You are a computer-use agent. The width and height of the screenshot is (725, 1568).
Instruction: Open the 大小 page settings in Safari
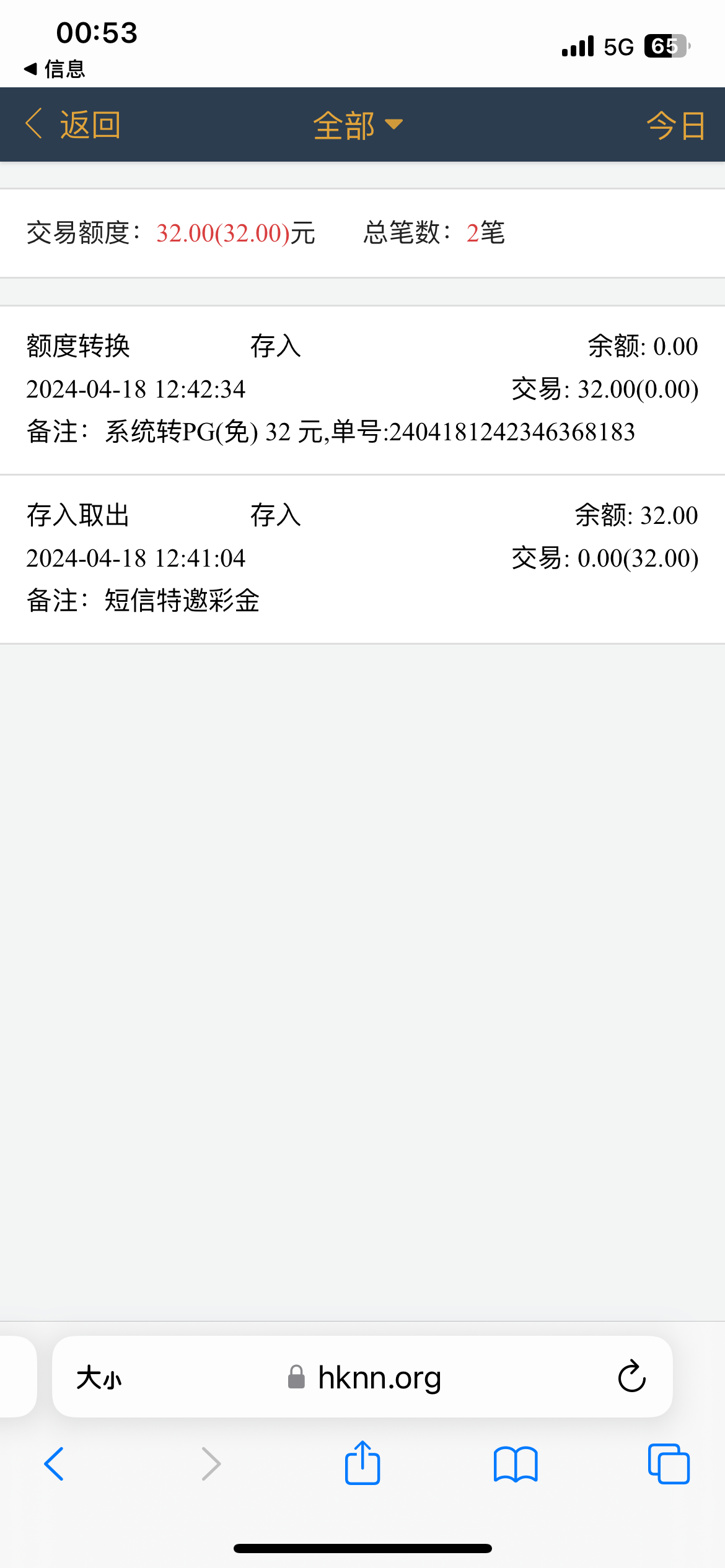(x=99, y=1378)
